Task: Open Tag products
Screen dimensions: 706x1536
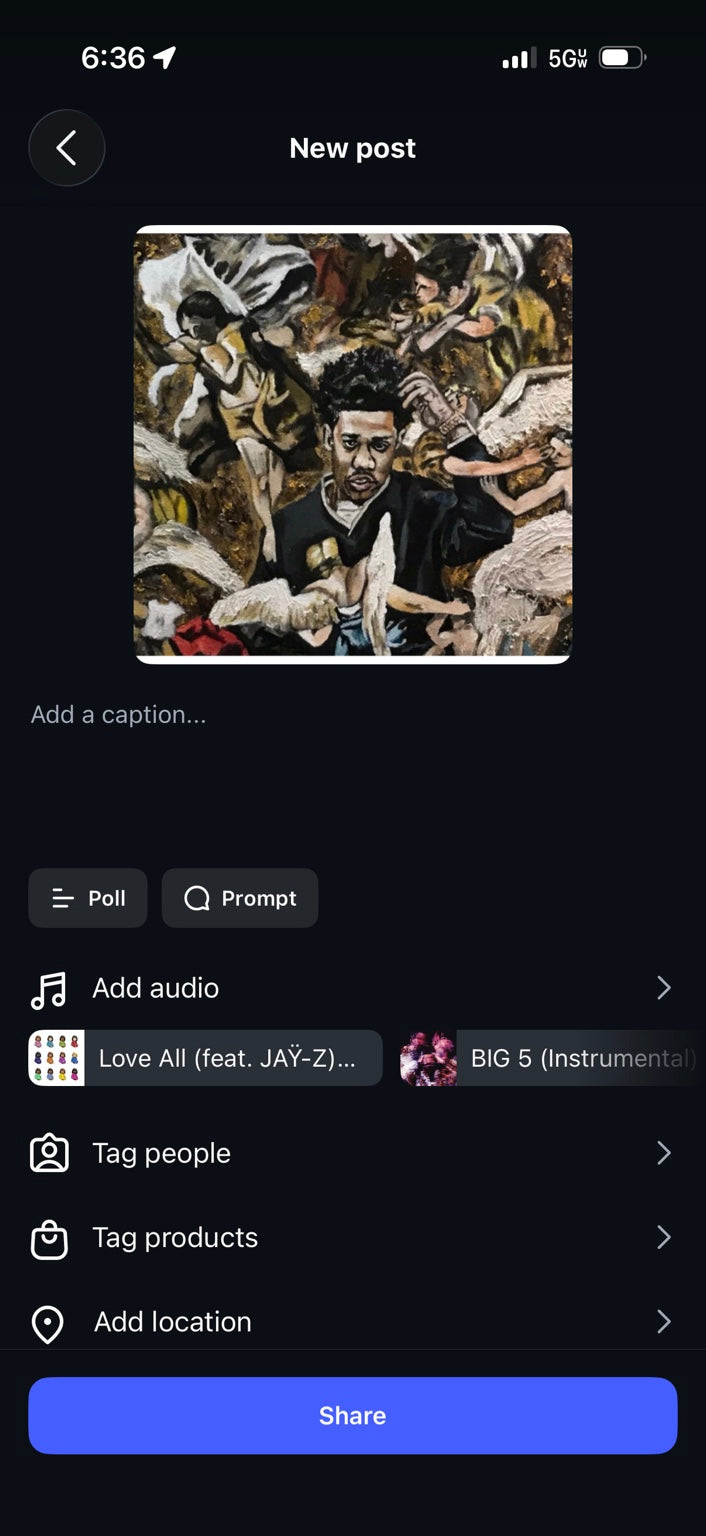Action: click(x=353, y=1238)
